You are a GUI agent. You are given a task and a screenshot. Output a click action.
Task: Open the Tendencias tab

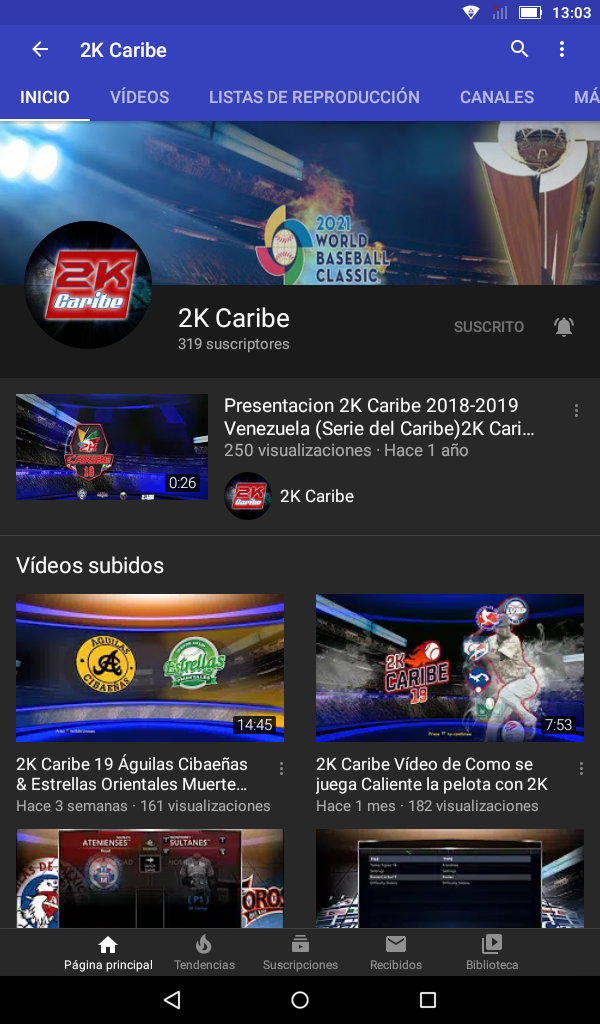click(x=204, y=952)
